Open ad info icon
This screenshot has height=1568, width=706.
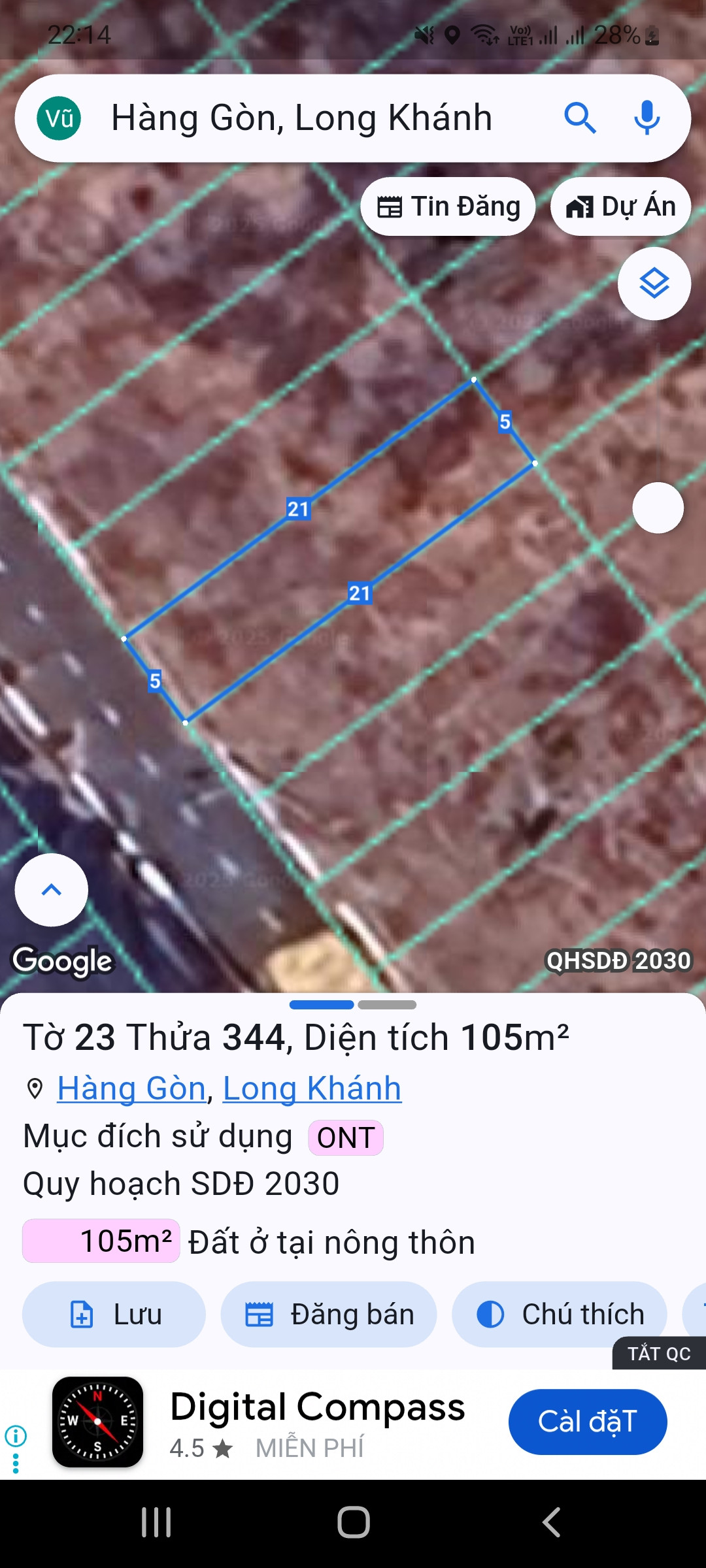click(16, 1435)
